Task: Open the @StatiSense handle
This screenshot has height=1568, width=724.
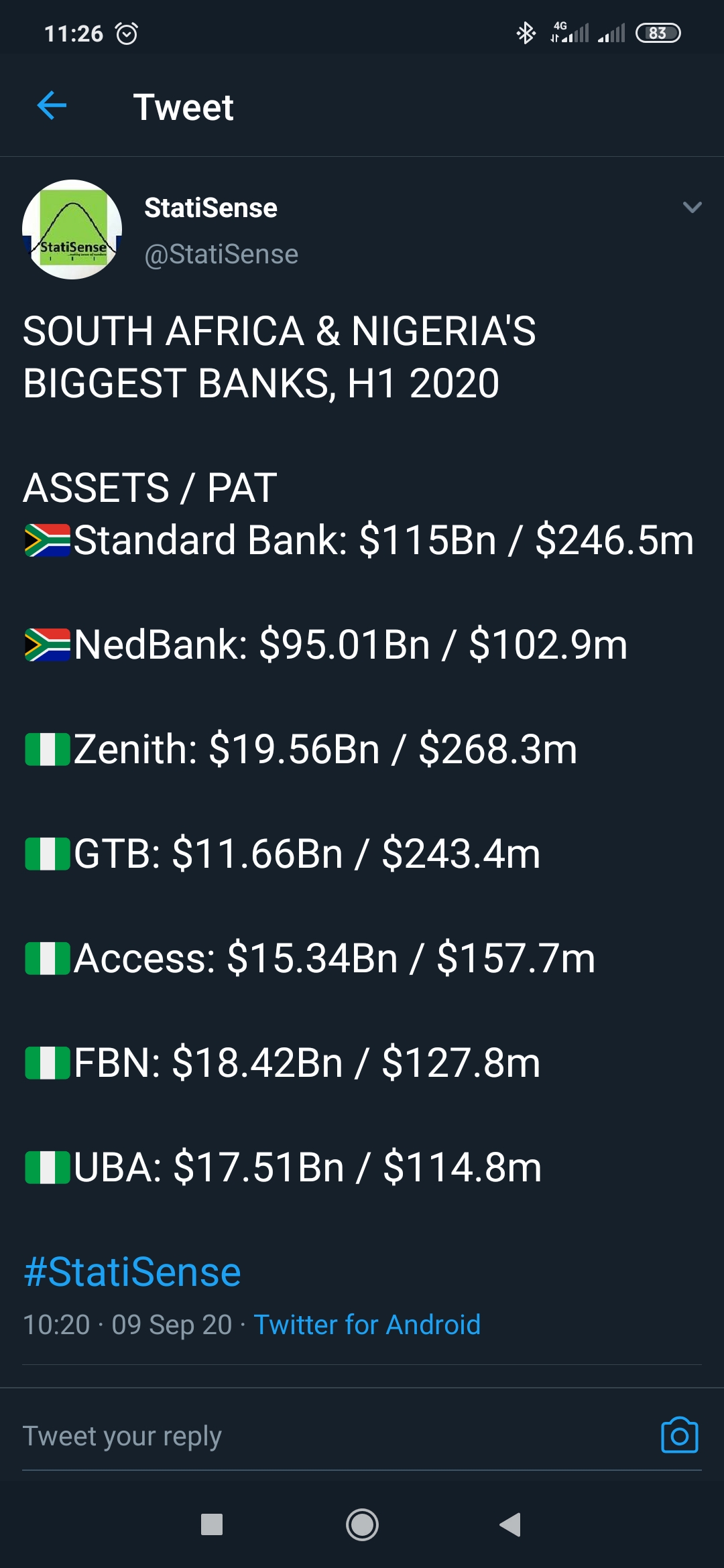Action: (221, 255)
